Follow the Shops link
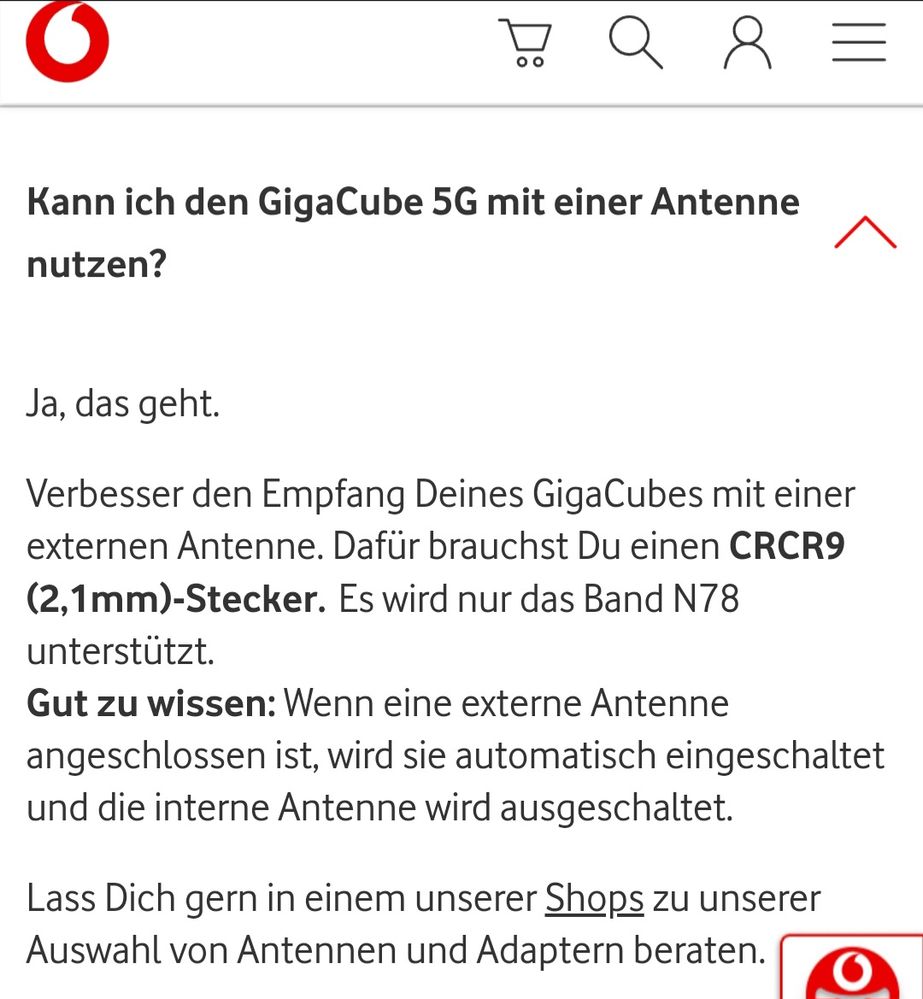Viewport: 923px width, 999px height. tap(594, 898)
